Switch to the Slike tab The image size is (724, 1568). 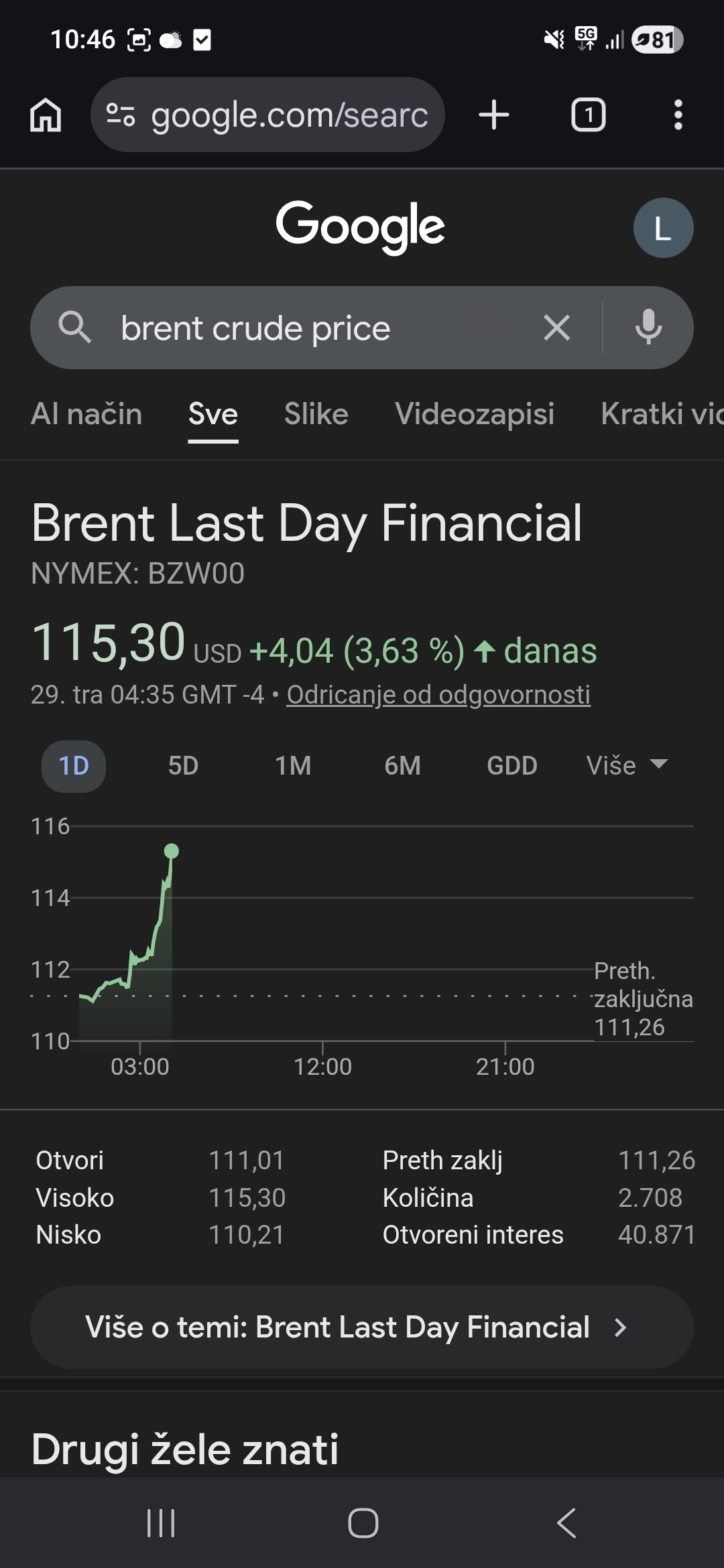click(316, 414)
